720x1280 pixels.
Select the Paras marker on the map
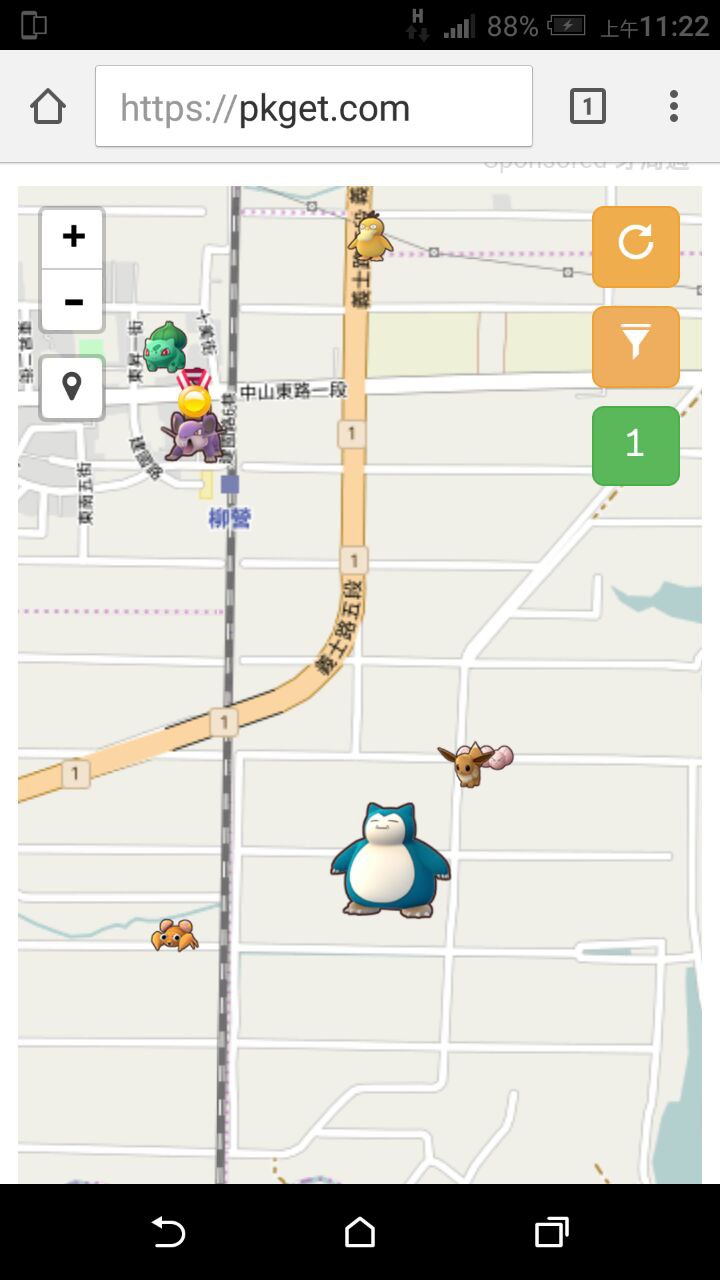pos(174,936)
